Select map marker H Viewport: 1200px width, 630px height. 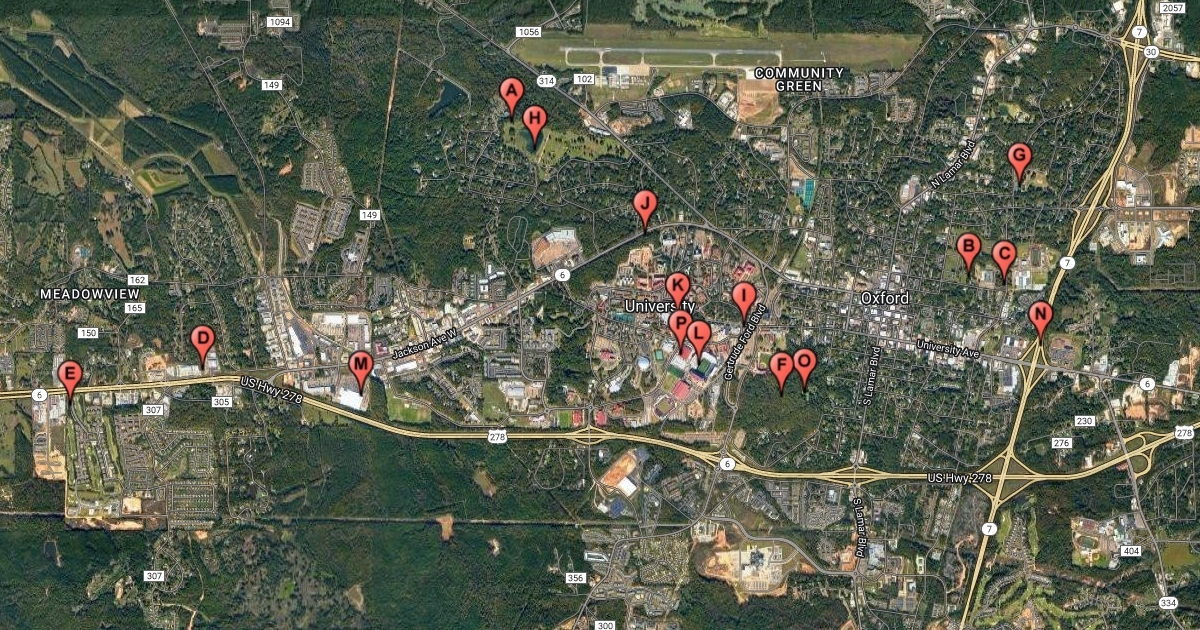click(535, 122)
